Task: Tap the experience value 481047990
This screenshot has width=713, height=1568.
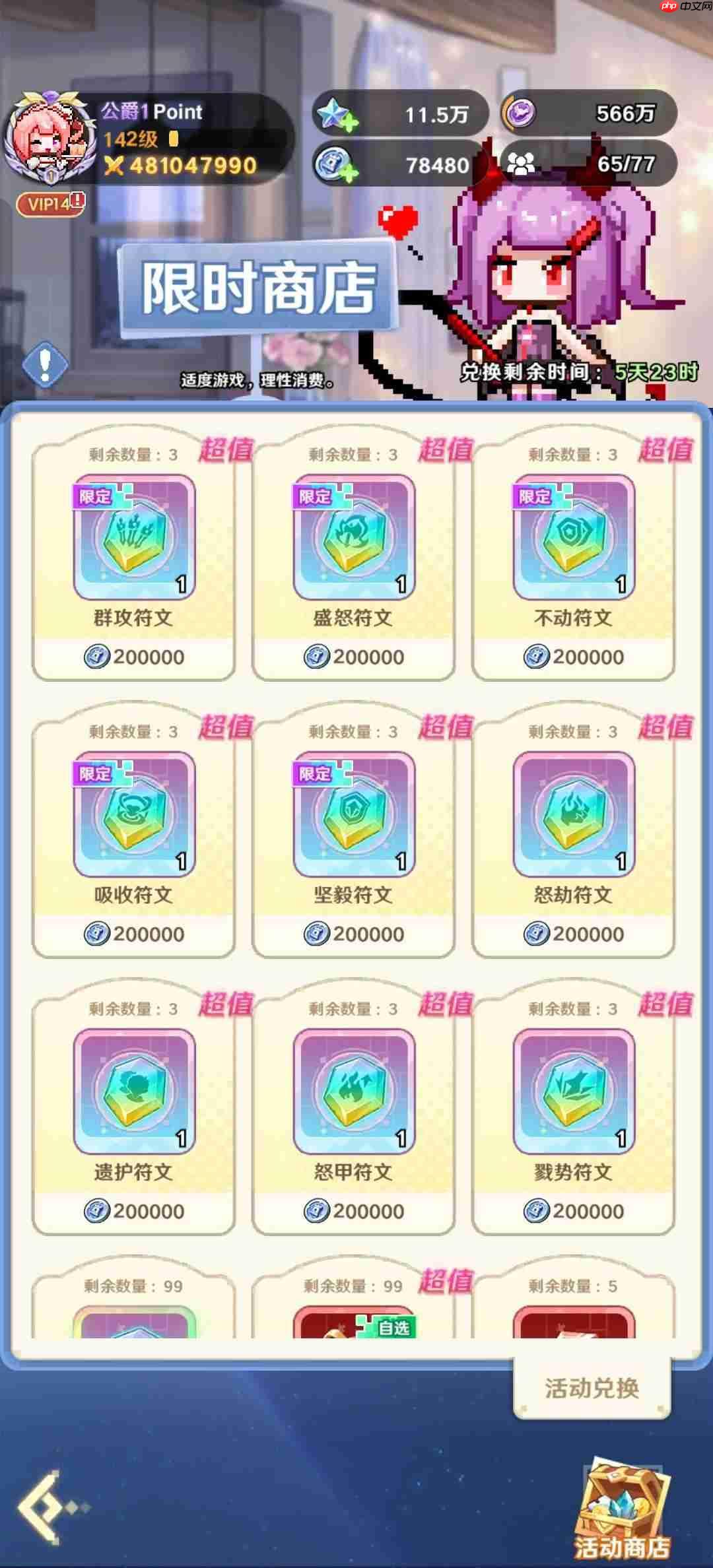Action: [x=191, y=166]
